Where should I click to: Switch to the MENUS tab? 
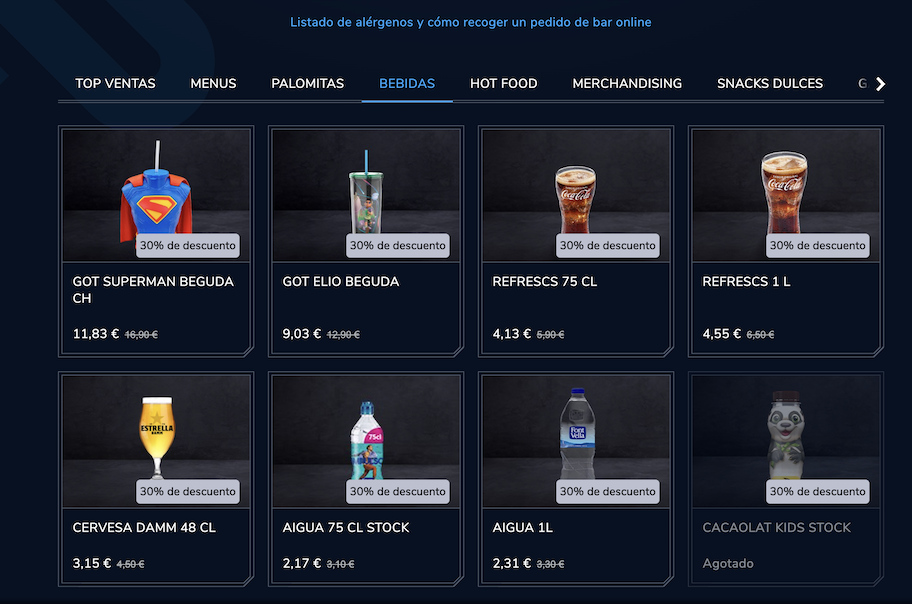click(x=213, y=83)
